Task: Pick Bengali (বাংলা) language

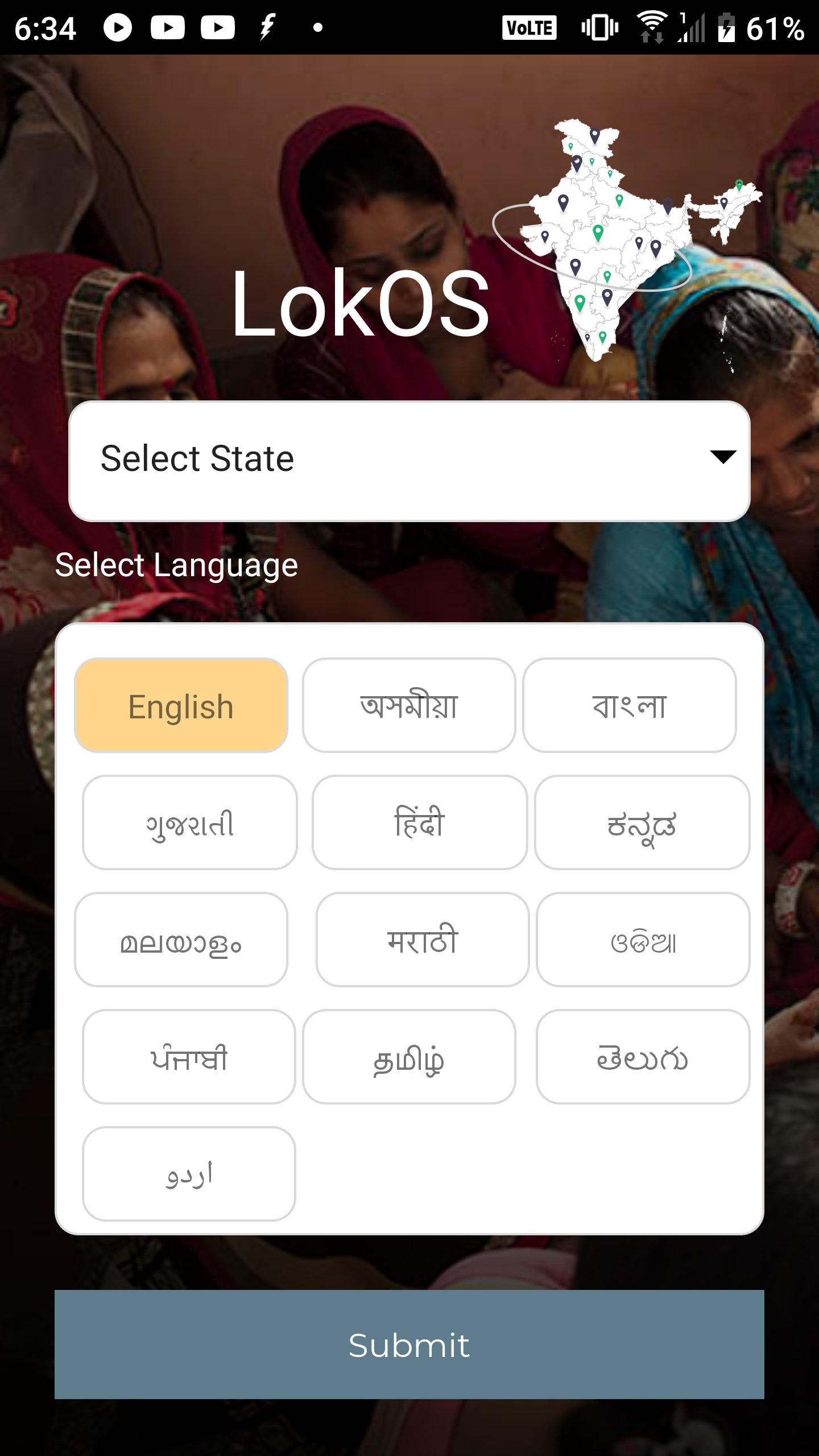Action: 629,706
